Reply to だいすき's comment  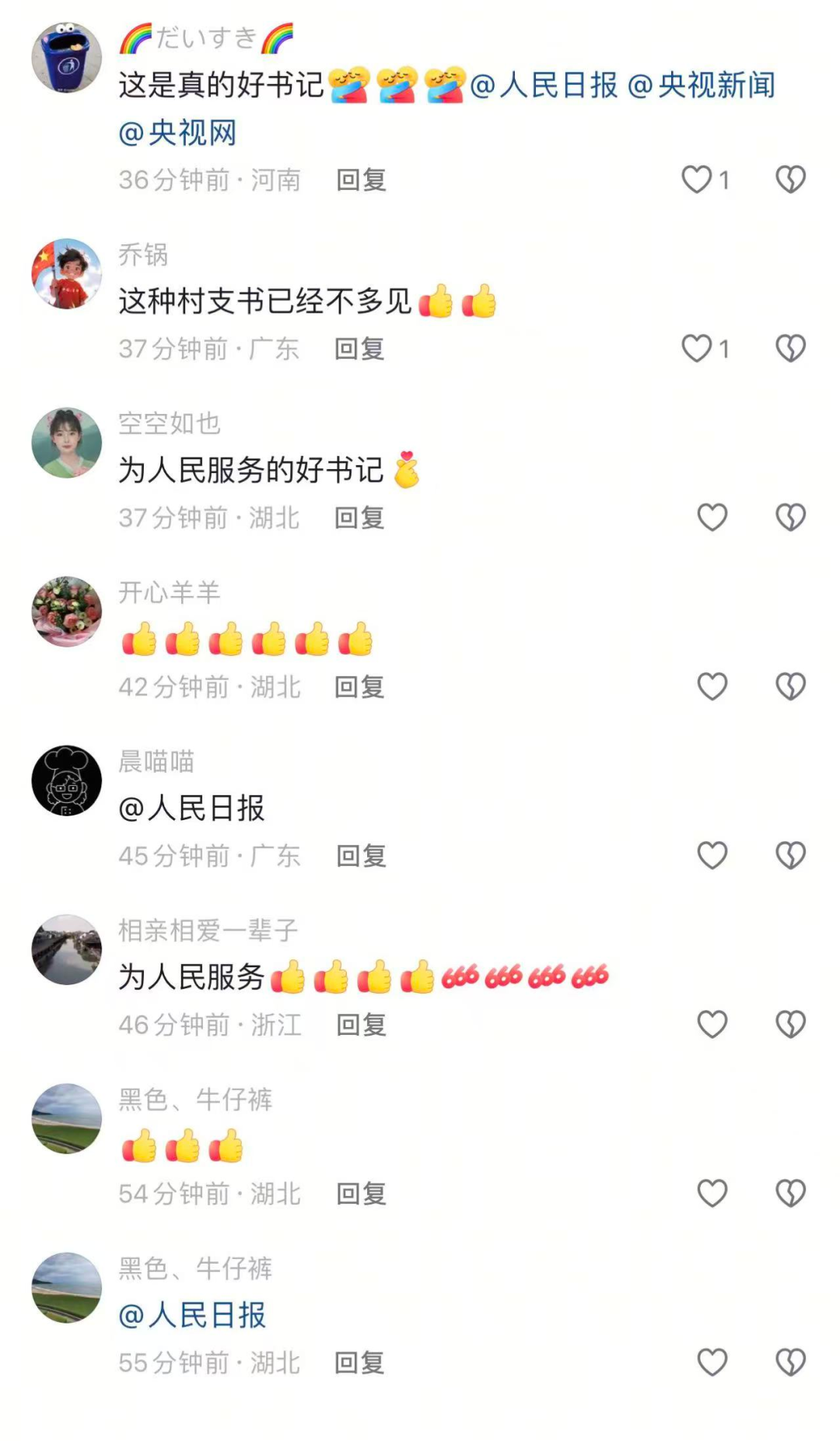361,180
